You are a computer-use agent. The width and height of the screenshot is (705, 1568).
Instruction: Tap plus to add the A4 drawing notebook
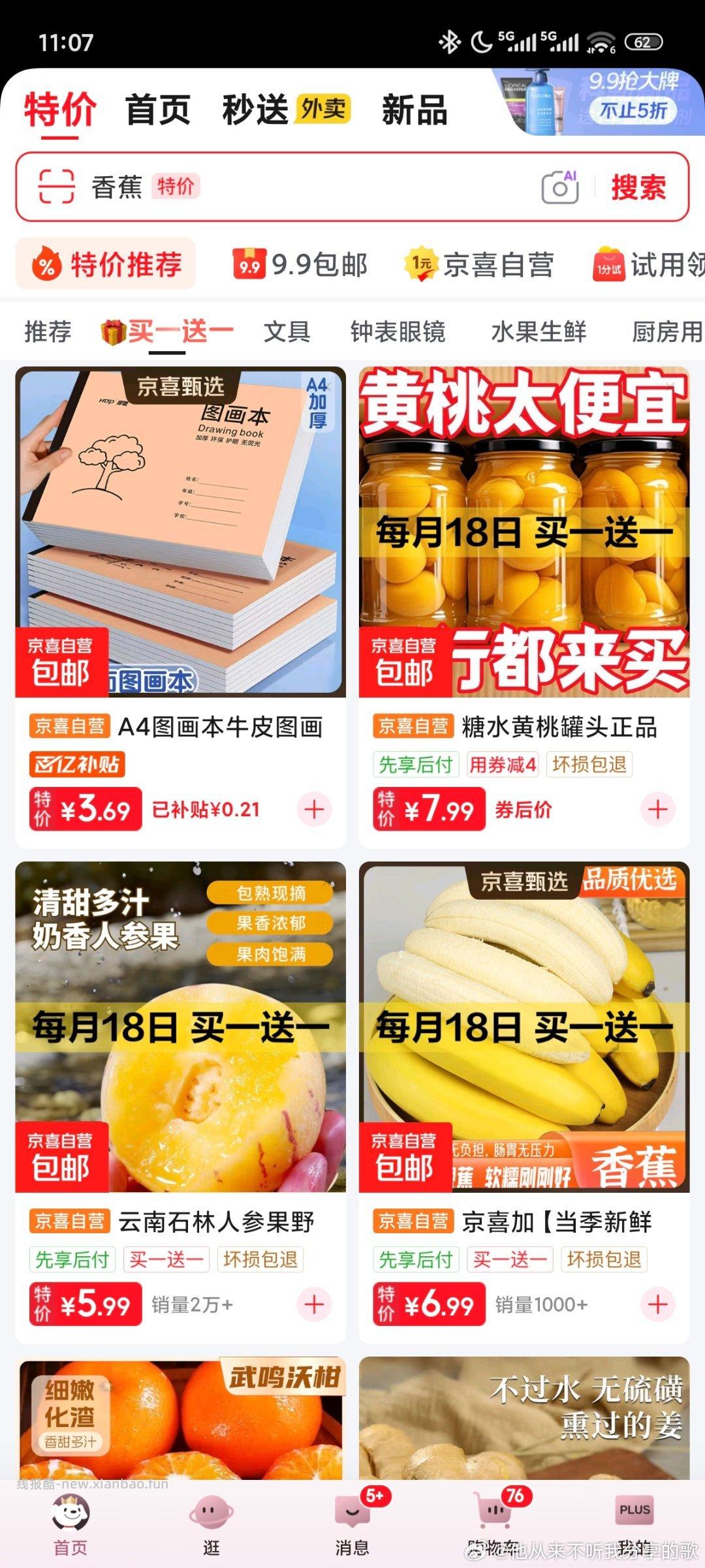click(x=314, y=809)
